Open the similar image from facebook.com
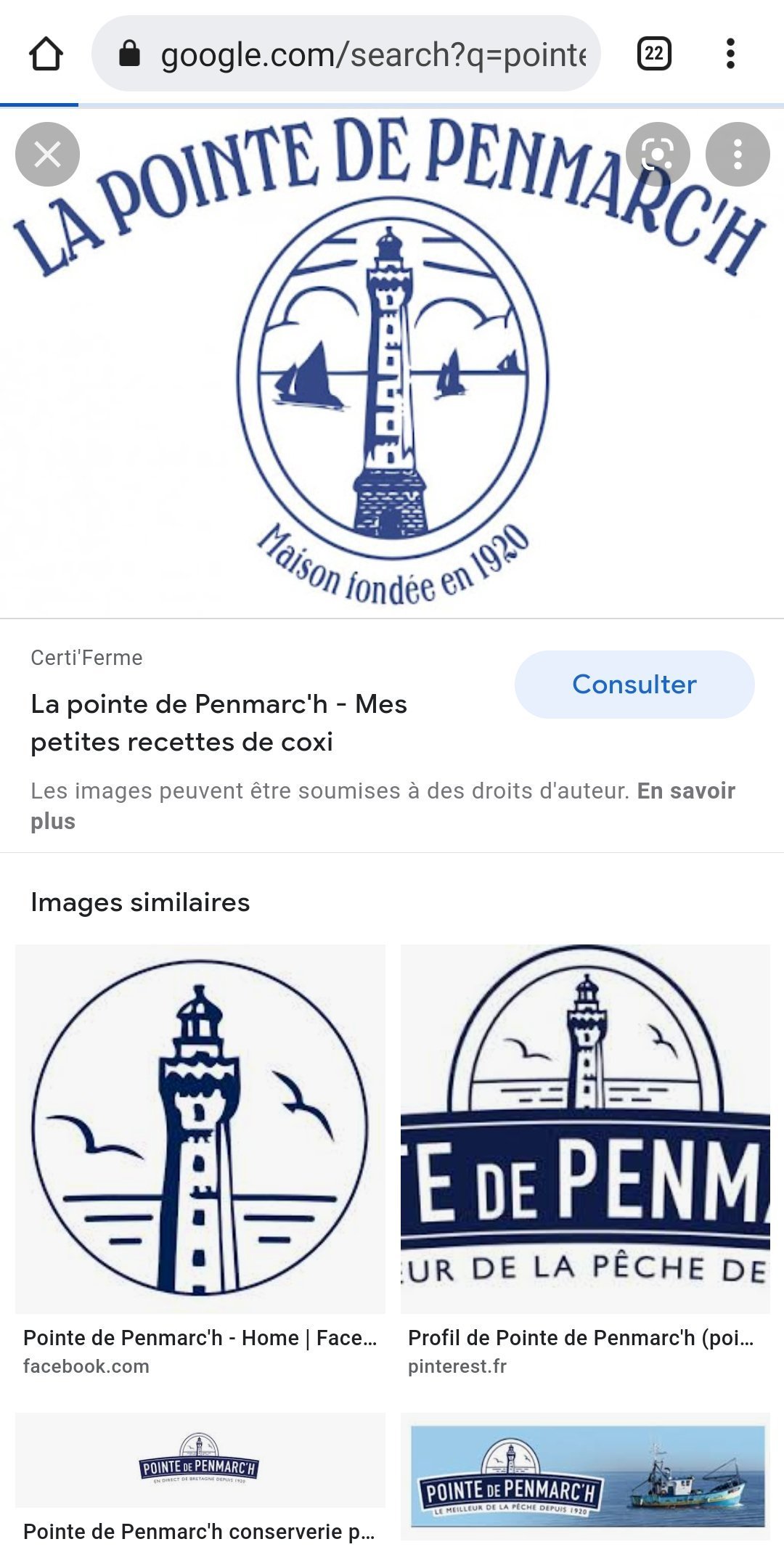Screen dimensions: 784x1547 [x=200, y=1129]
